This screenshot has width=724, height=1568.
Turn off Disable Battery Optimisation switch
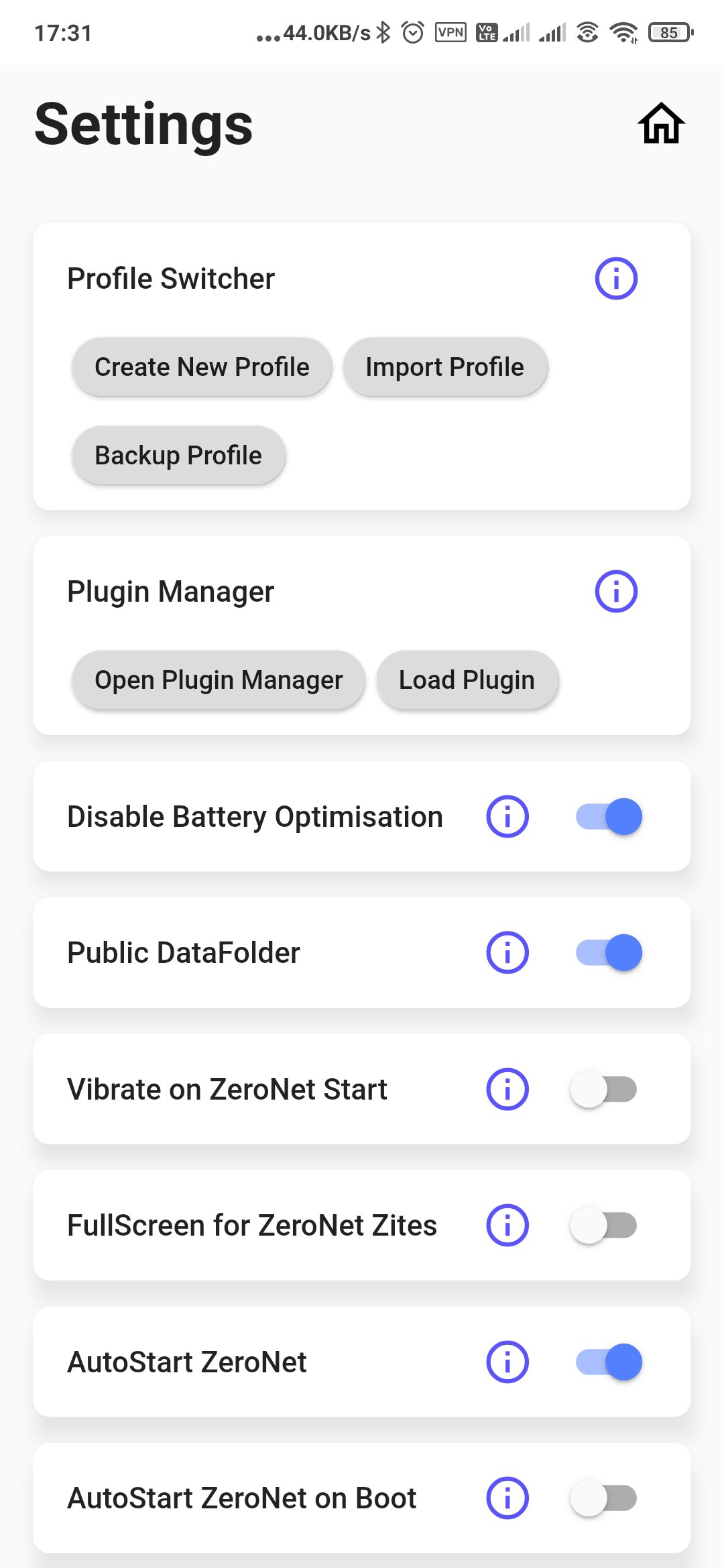coord(609,817)
